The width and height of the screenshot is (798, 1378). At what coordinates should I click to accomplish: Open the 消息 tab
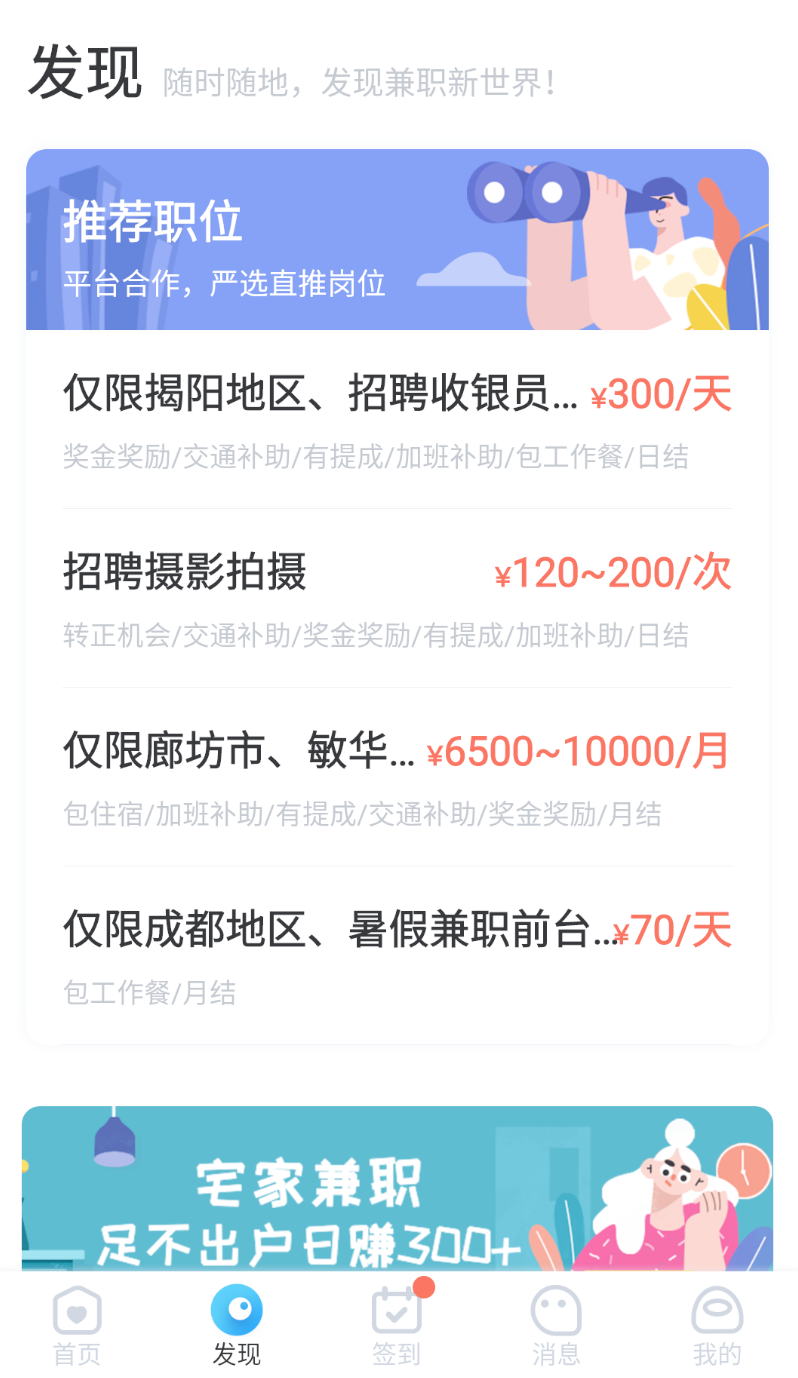pos(556,1325)
